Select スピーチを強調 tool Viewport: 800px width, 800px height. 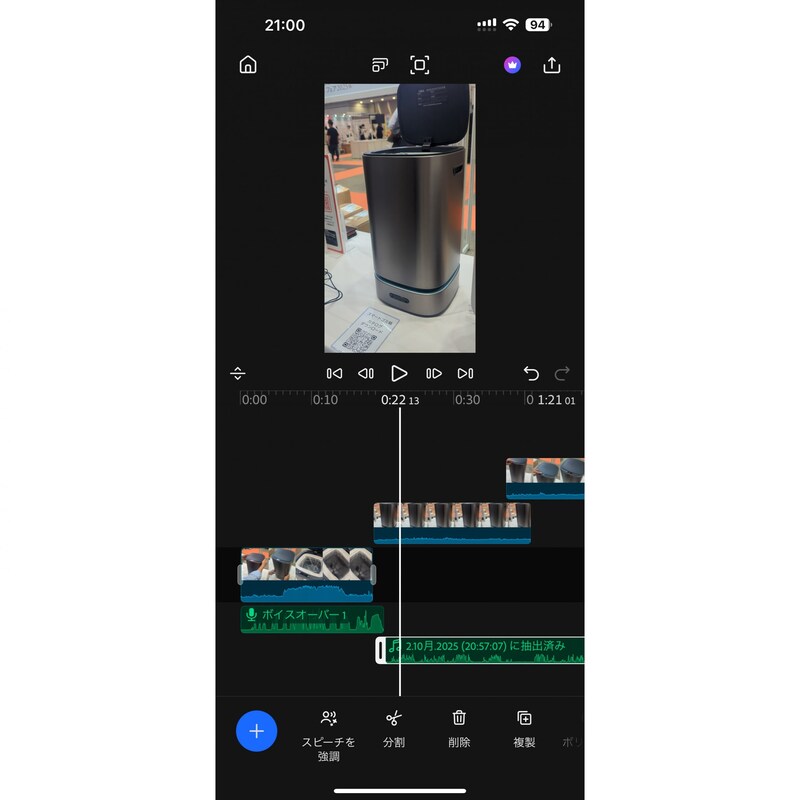329,735
